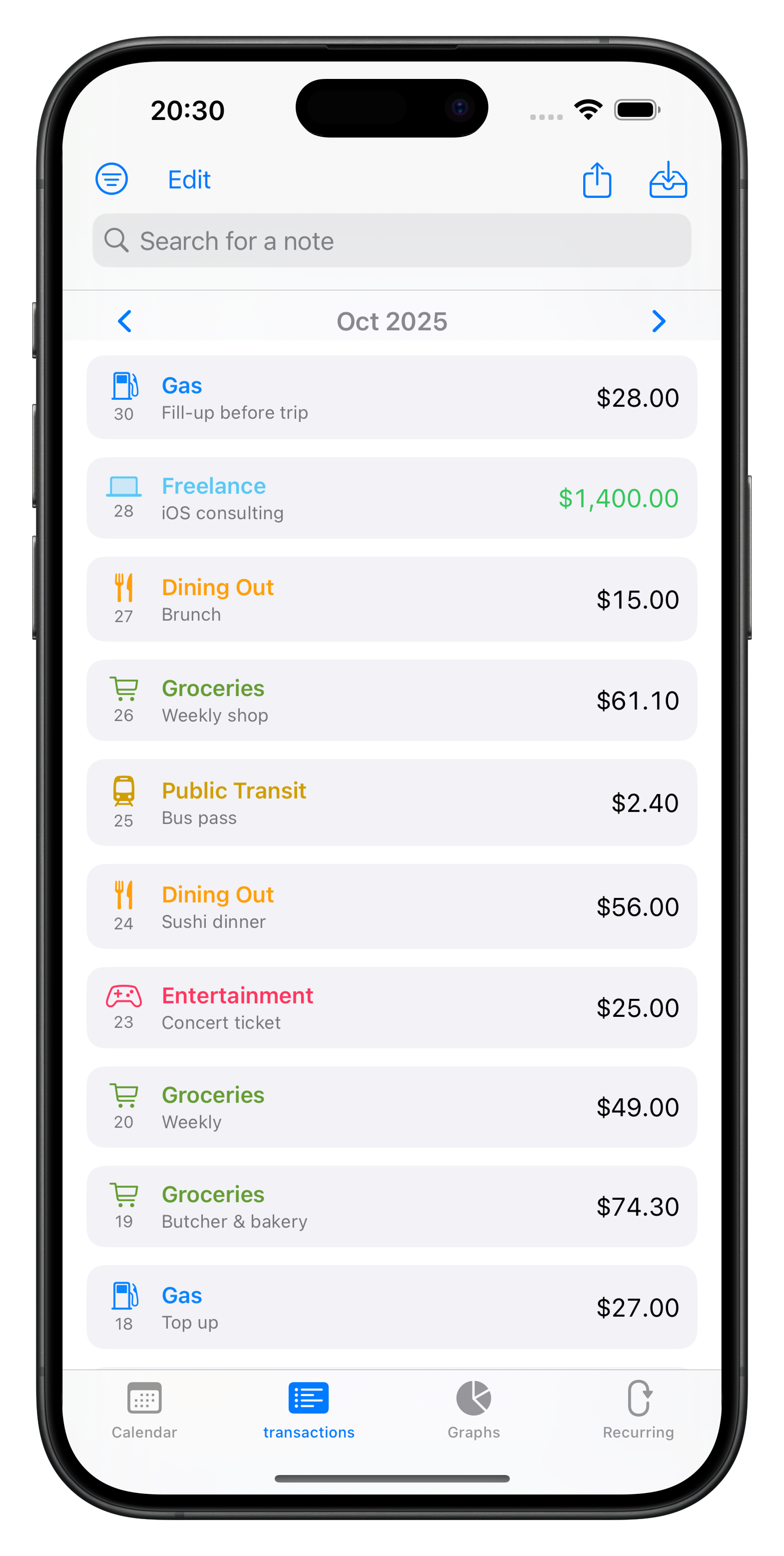Open the Entertainment Concert ticket entry
Viewport: 784px width, 1556px height.
click(391, 1008)
